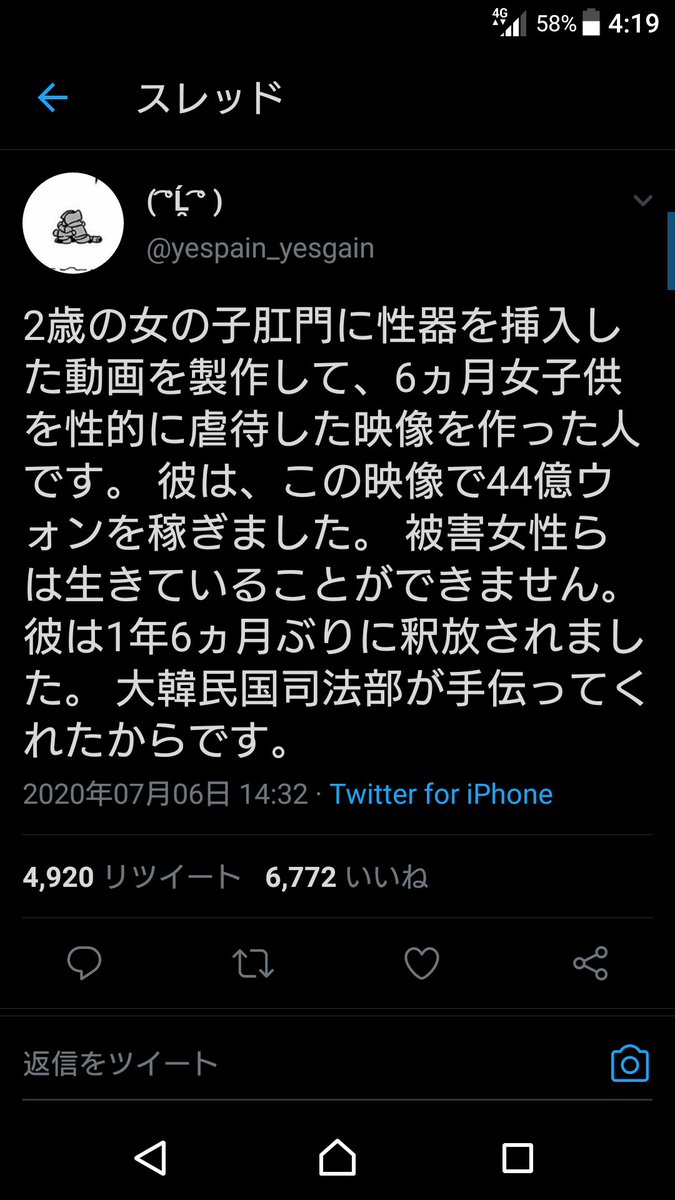View the 6,772 likes list
The image size is (675, 1200).
pyautogui.click(x=347, y=877)
